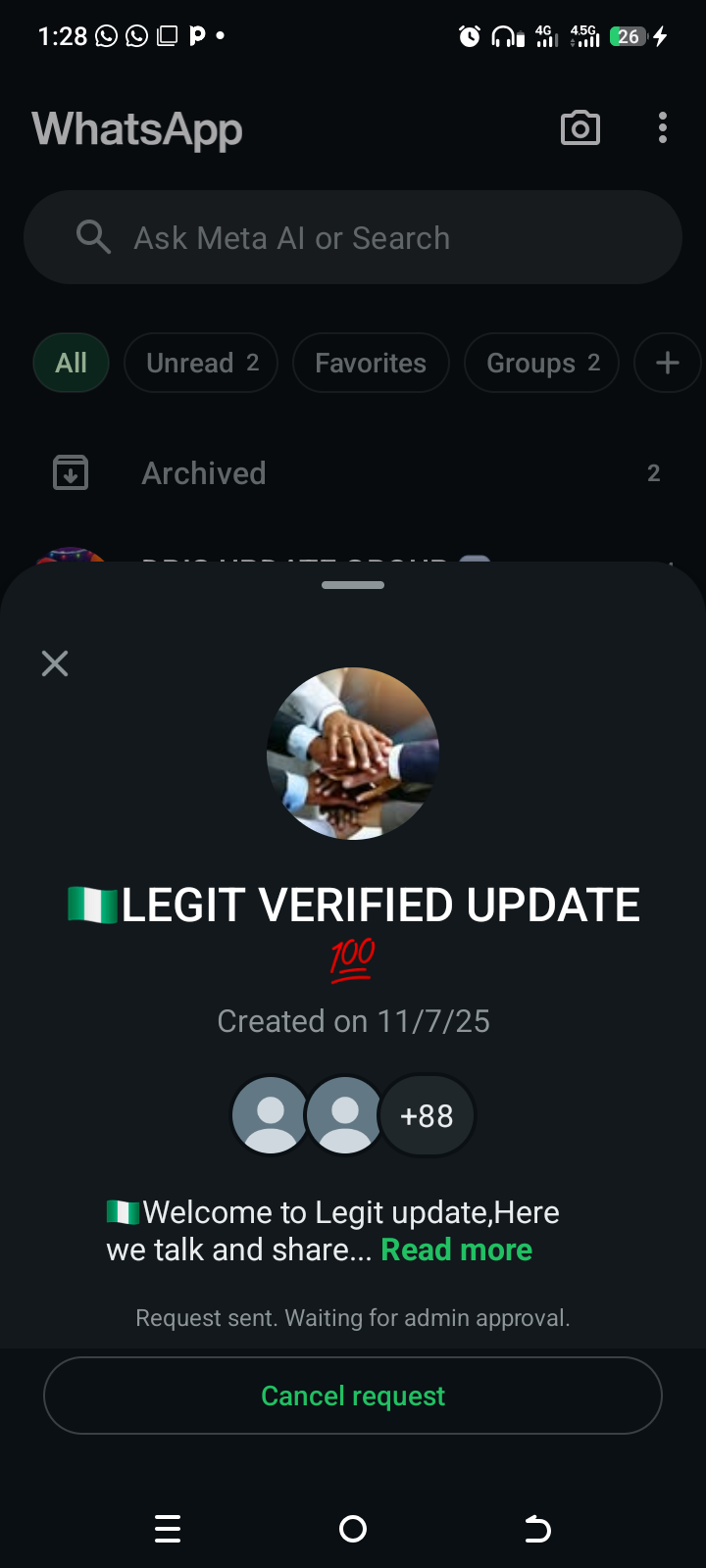
Task: Go back using system navigation
Action: point(537,1529)
